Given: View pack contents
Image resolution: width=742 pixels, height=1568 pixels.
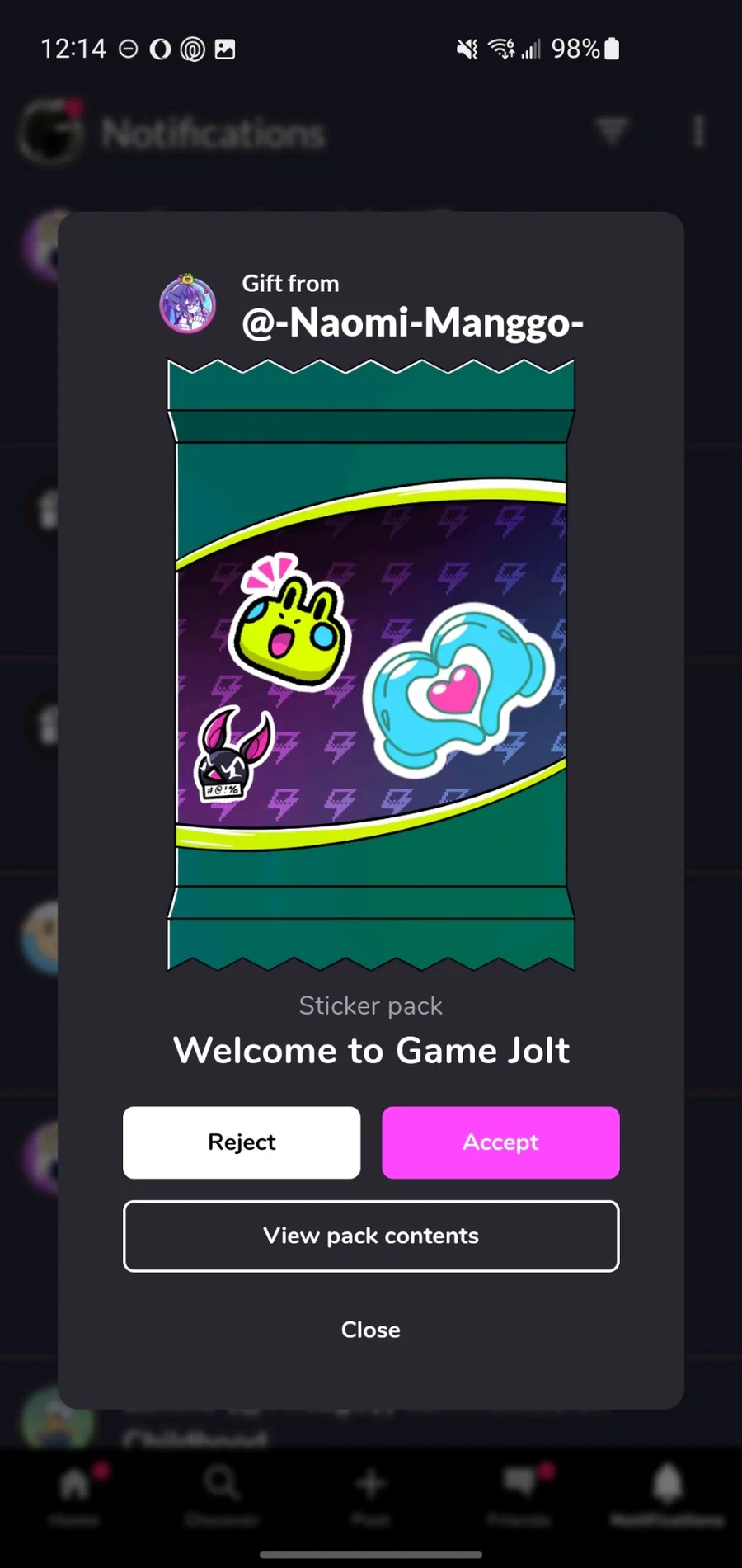Looking at the screenshot, I should 371,1236.
